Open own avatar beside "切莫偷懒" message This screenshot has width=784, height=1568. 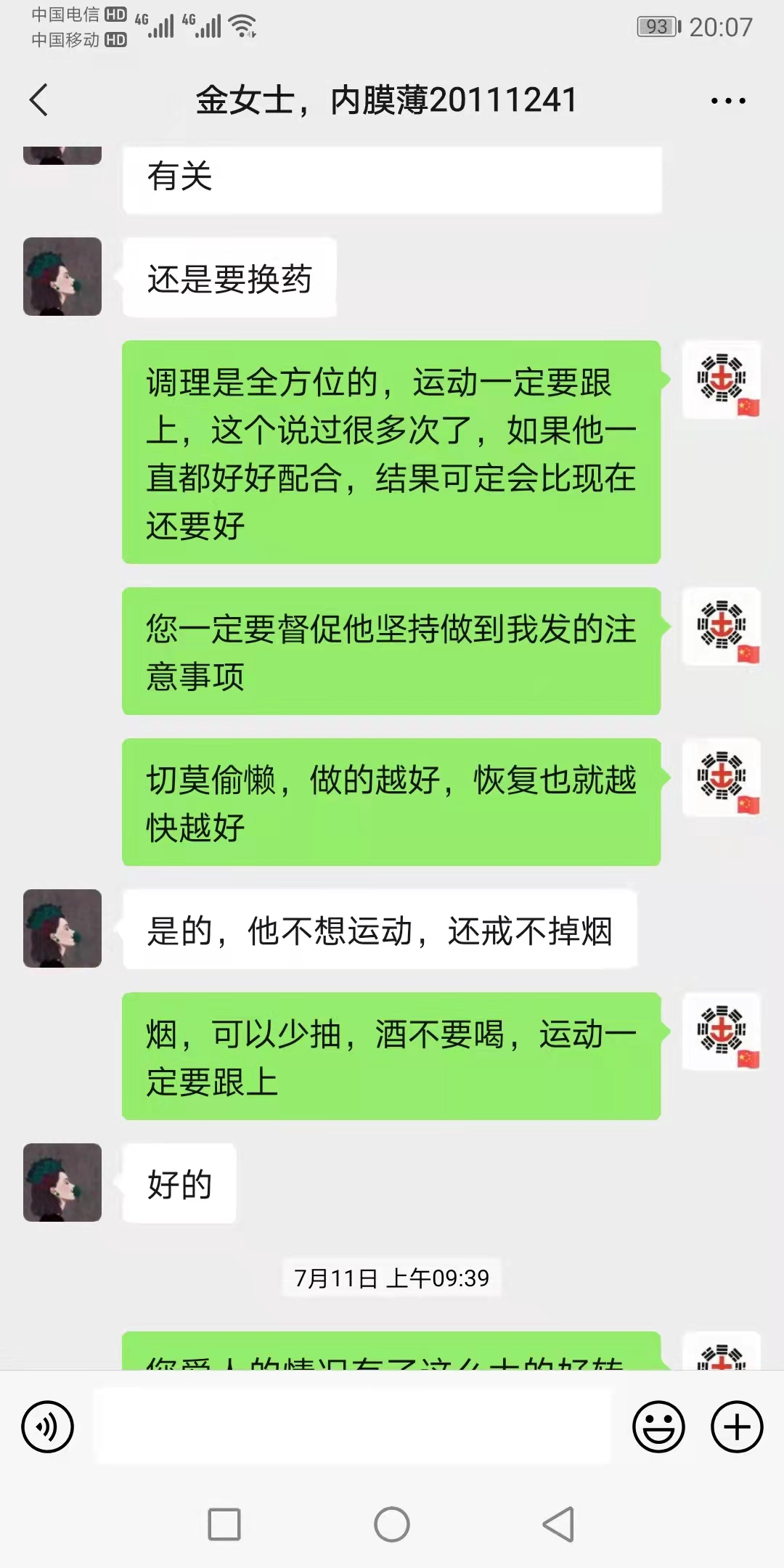click(722, 777)
